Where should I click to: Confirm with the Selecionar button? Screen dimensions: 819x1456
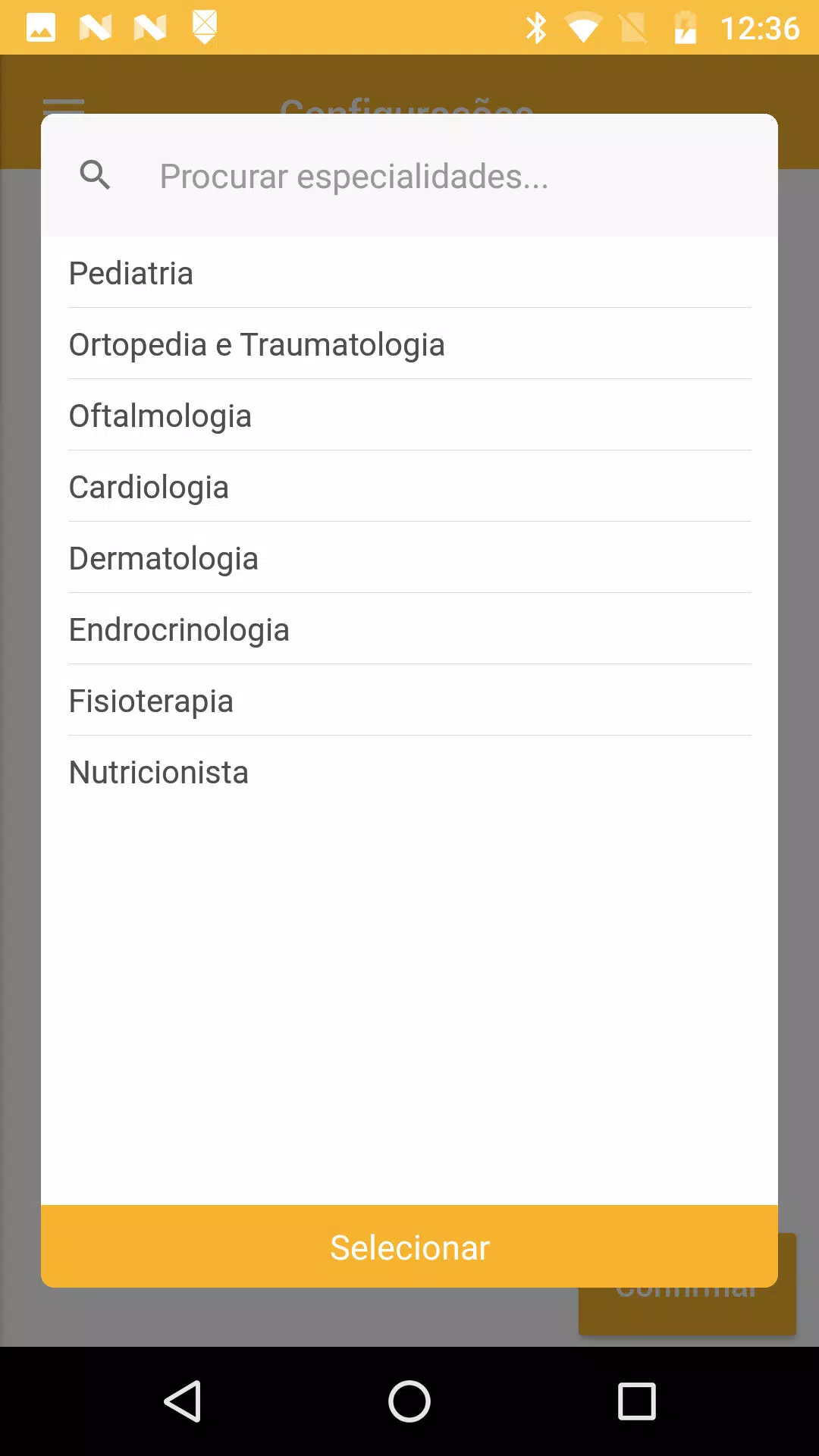(409, 1247)
